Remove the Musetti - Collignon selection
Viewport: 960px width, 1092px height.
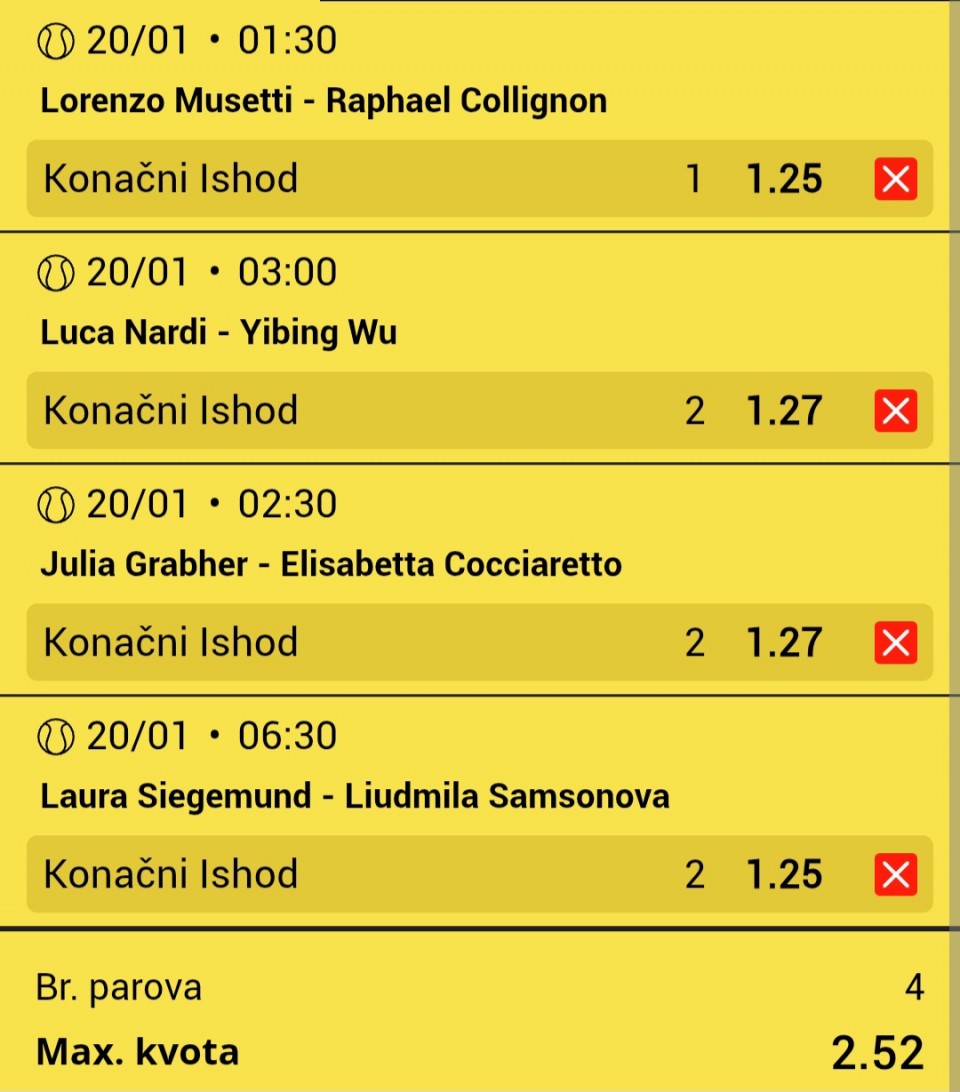pos(895,179)
